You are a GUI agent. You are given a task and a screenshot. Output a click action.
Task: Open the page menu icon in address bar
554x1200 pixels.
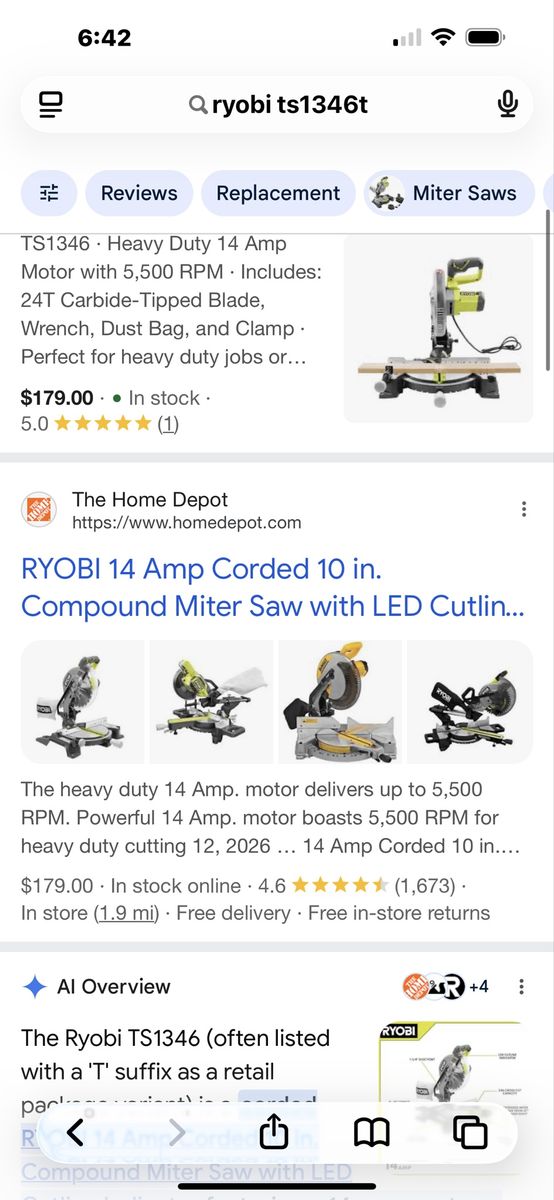[x=51, y=104]
